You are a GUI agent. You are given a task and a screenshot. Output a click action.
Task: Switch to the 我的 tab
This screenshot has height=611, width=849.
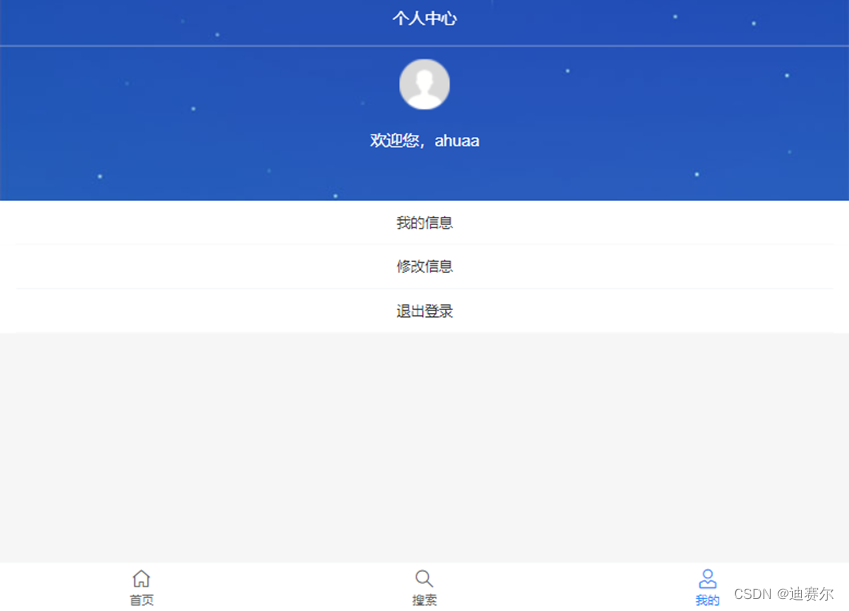tap(707, 587)
